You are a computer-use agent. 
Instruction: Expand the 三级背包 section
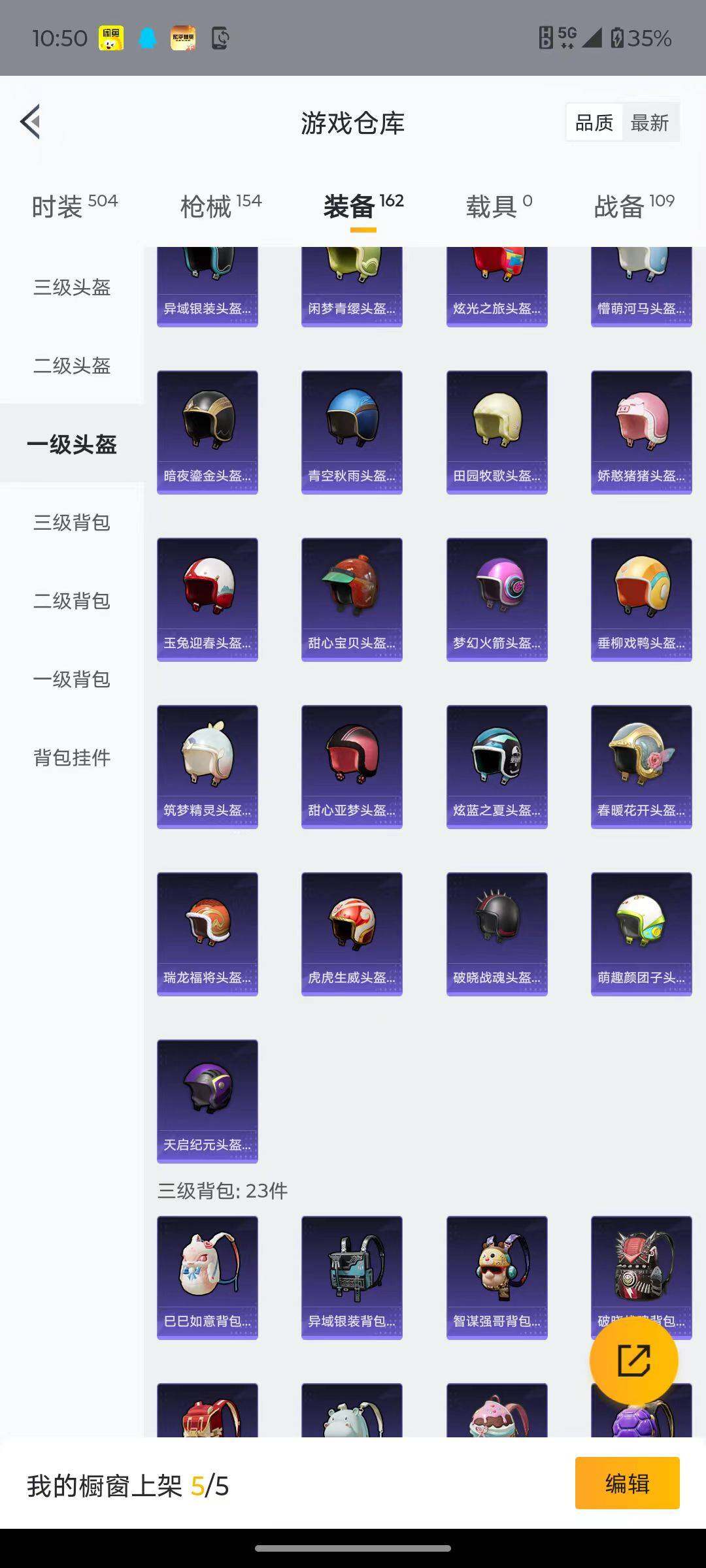[x=72, y=523]
